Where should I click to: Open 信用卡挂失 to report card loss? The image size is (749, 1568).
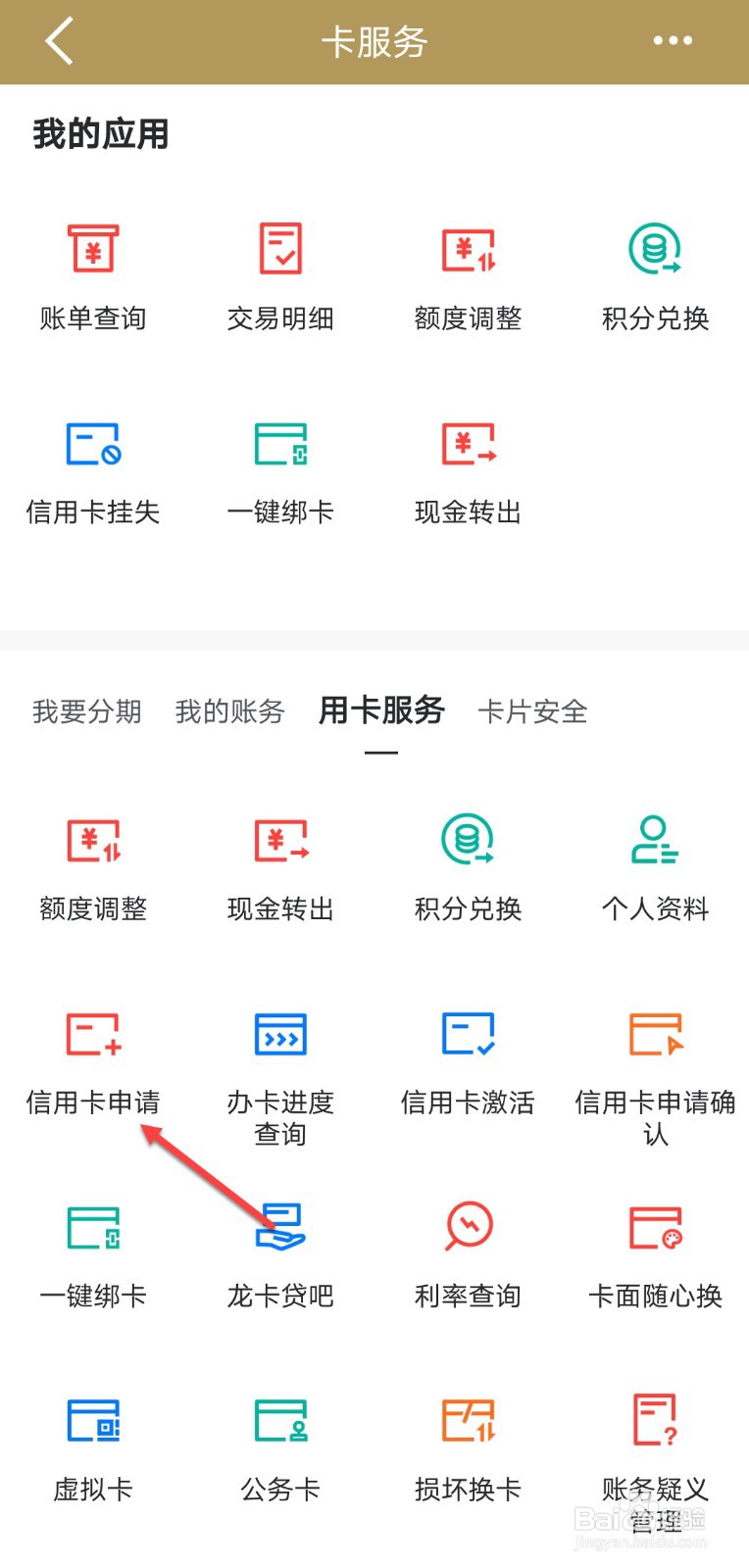click(93, 468)
